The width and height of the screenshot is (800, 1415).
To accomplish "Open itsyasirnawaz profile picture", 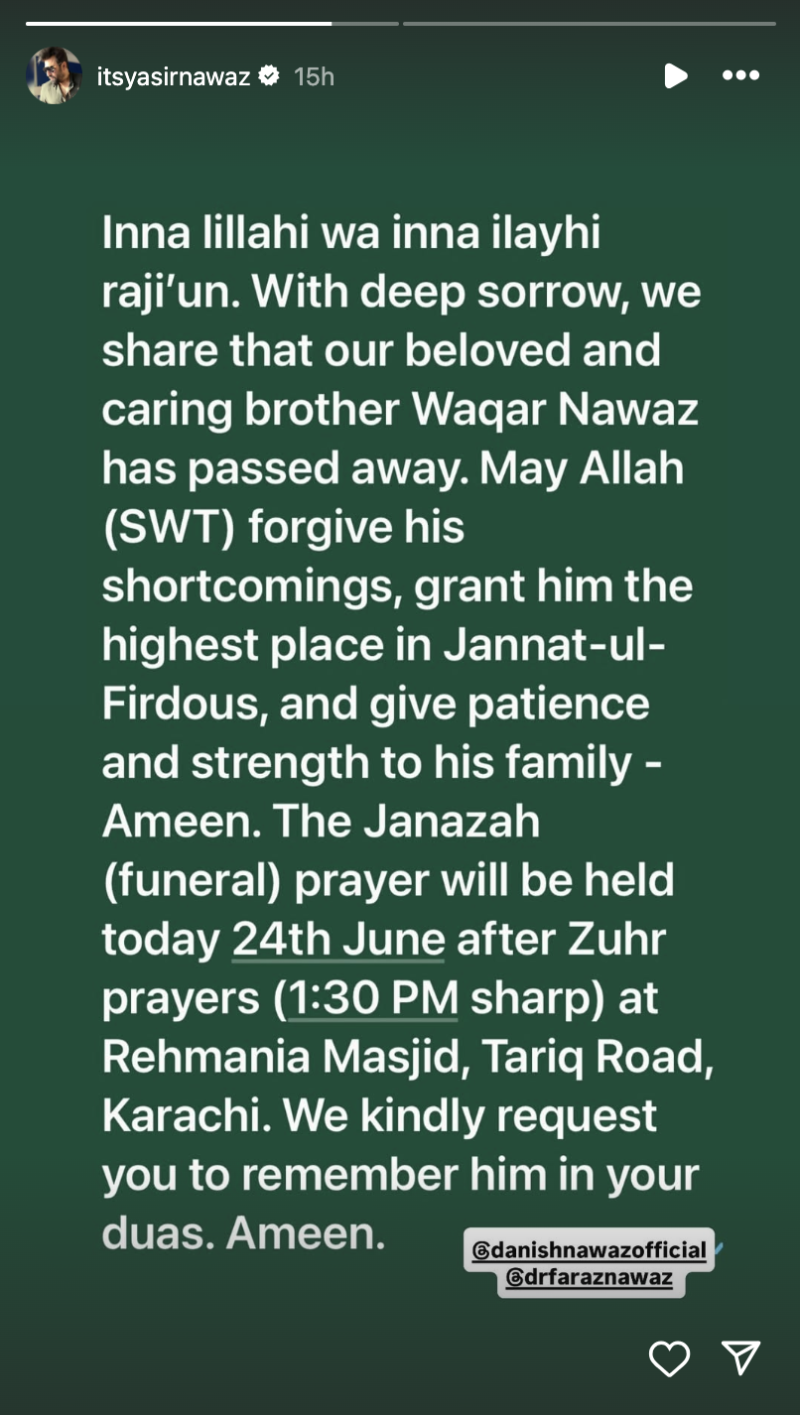I will pyautogui.click(x=53, y=76).
